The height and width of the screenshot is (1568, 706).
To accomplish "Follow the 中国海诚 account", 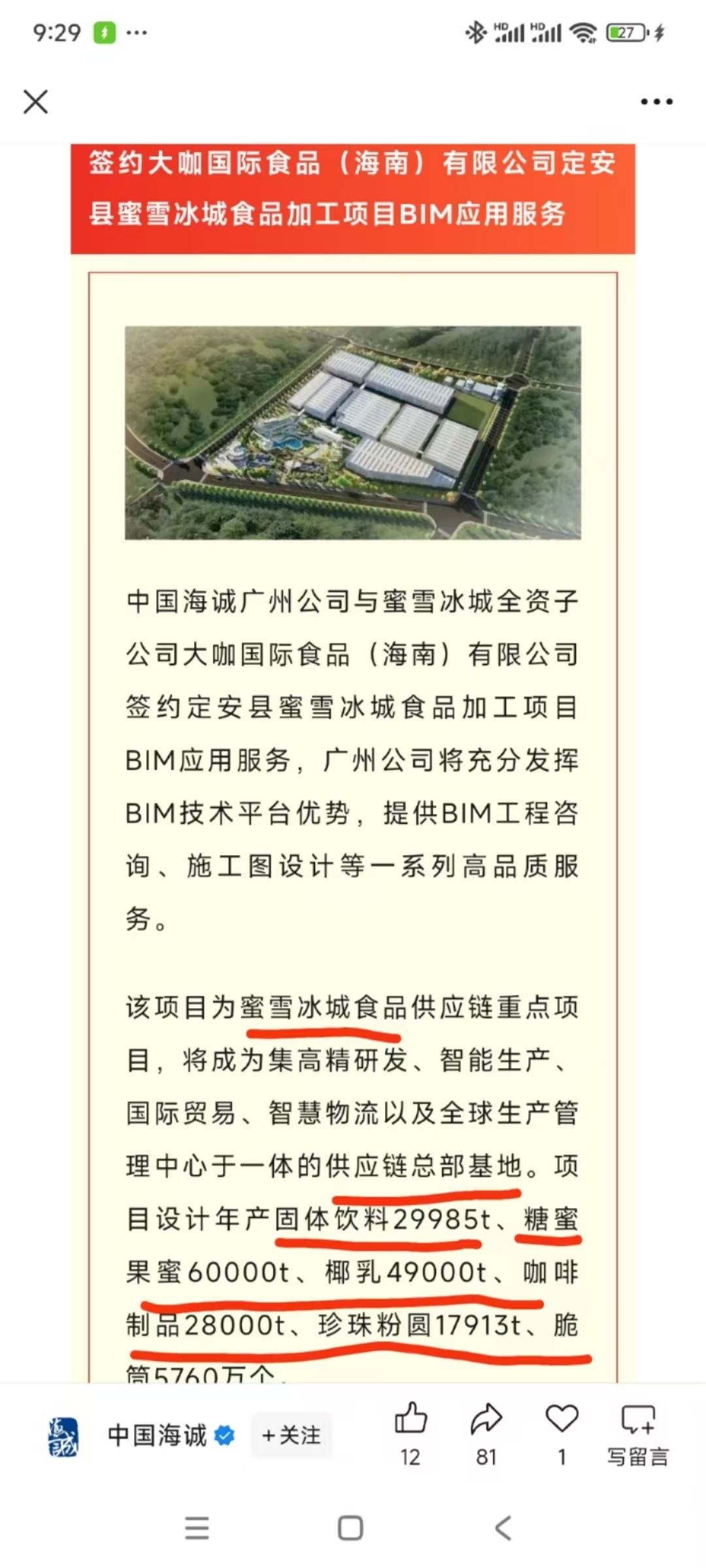I will (292, 1435).
